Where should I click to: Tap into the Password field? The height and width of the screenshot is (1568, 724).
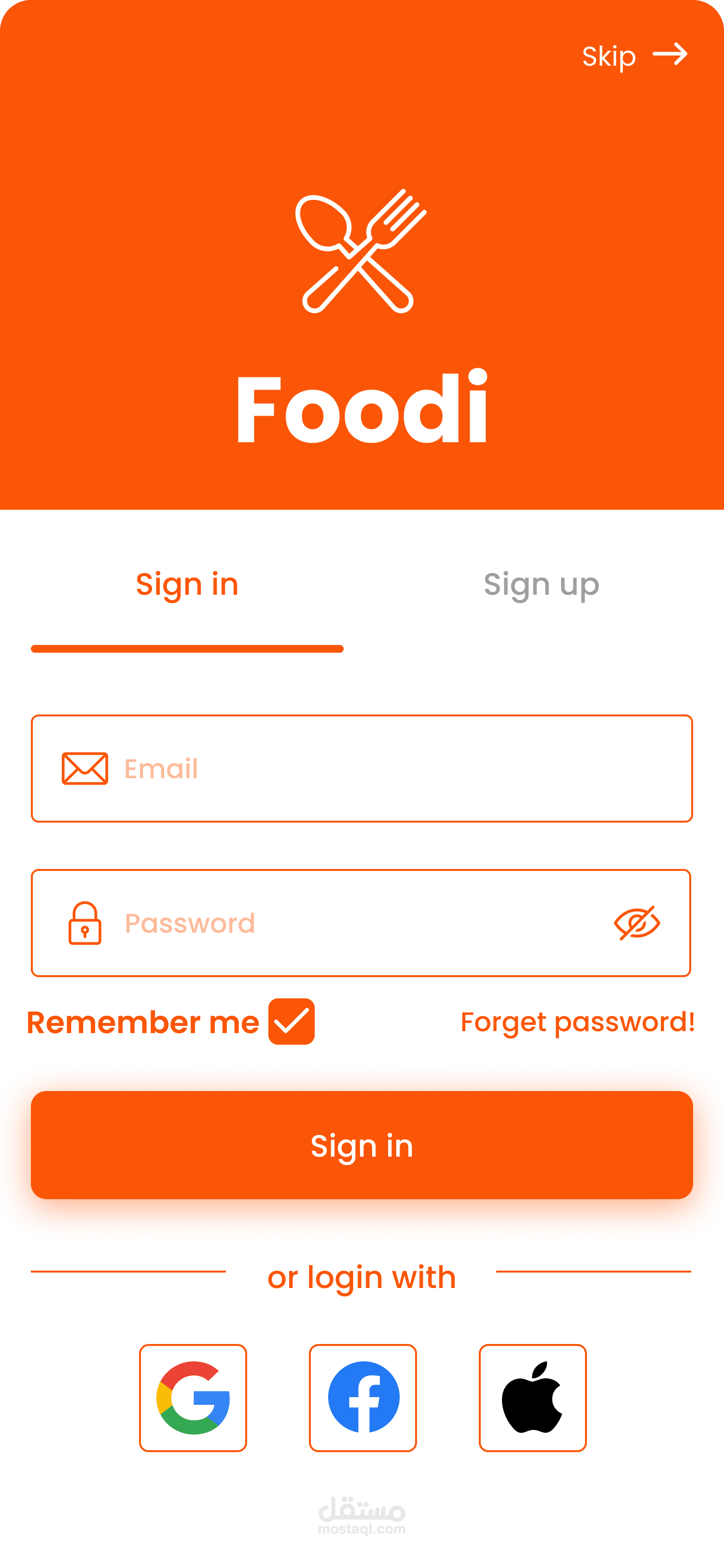360,923
